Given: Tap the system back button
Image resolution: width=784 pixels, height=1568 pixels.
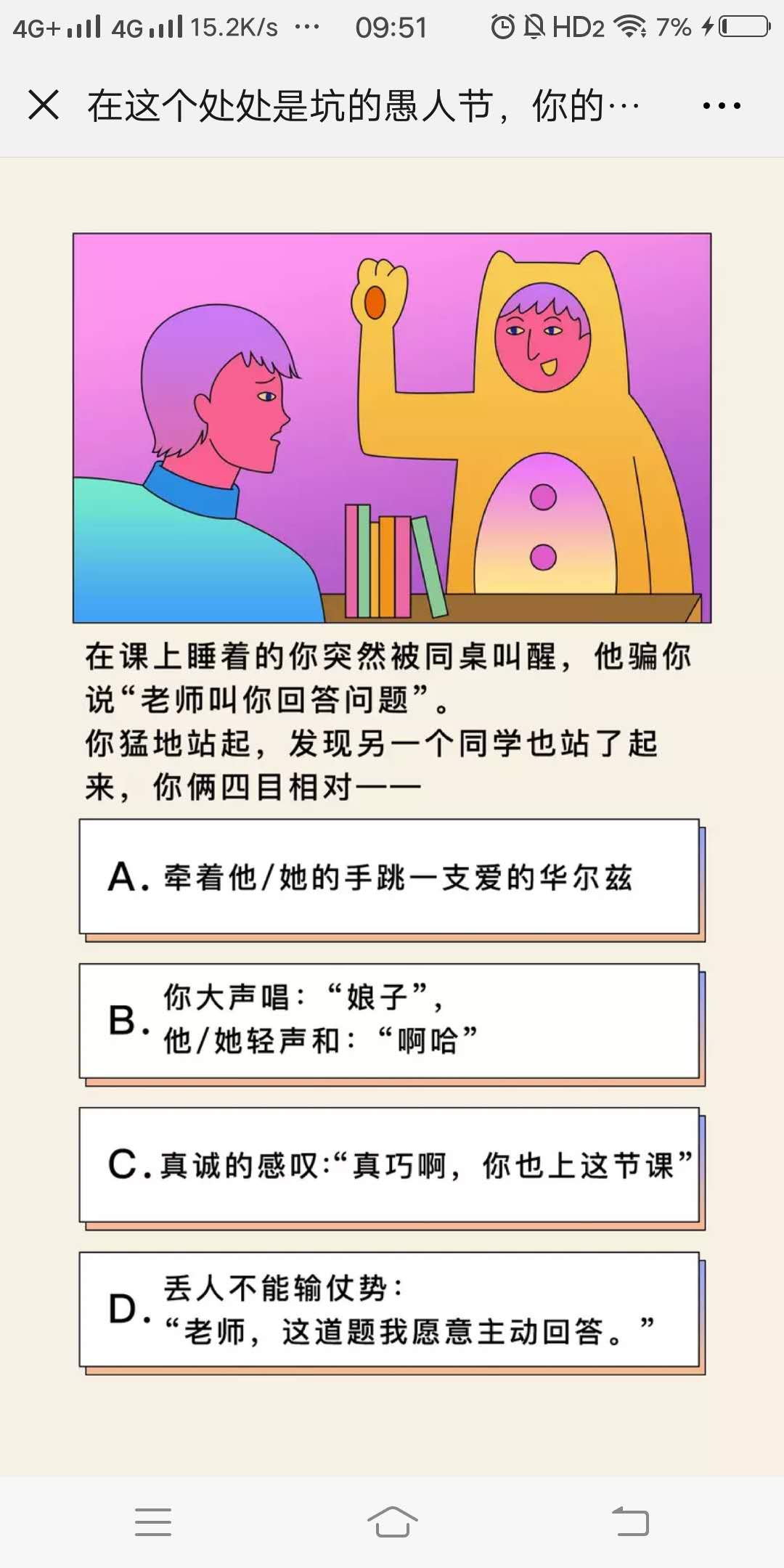Looking at the screenshot, I should (630, 1522).
